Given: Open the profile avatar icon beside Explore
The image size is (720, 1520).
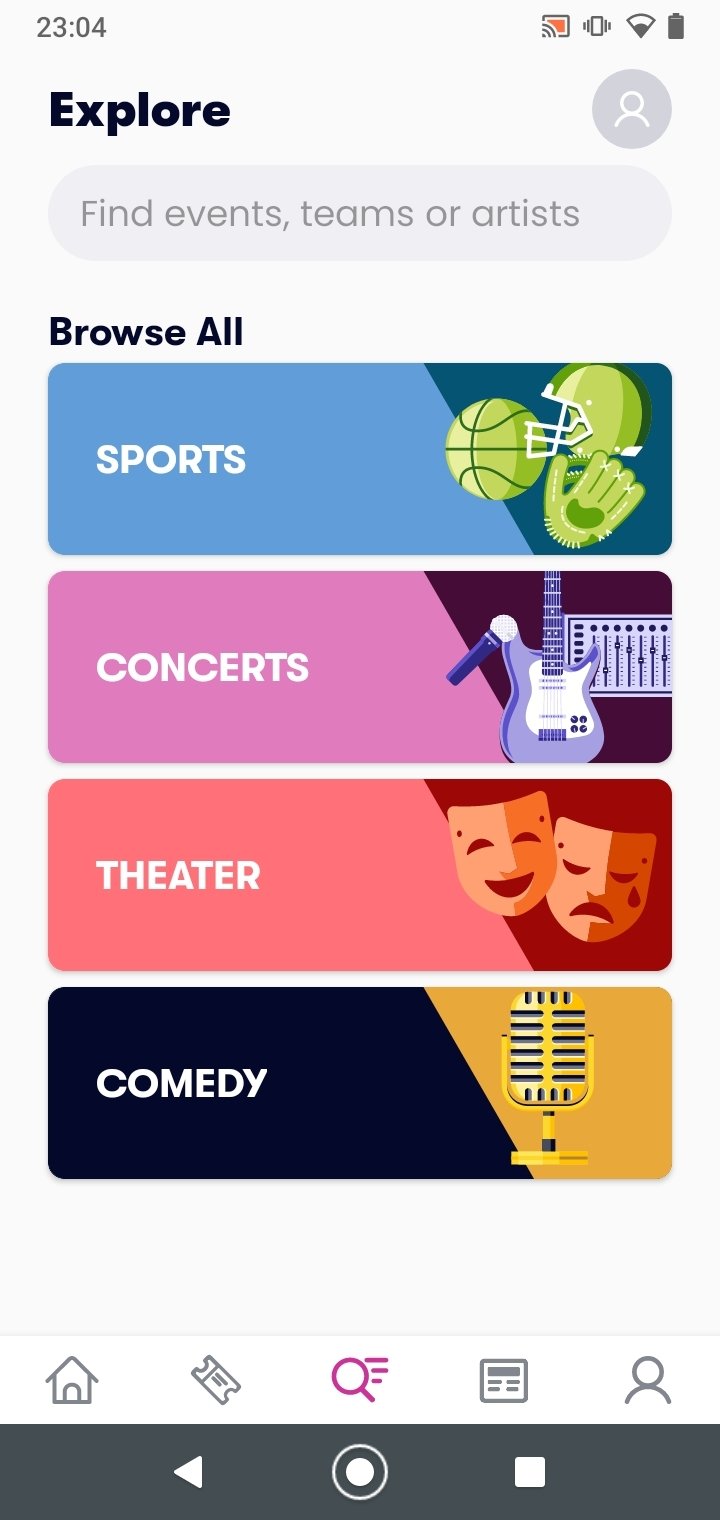Looking at the screenshot, I should pyautogui.click(x=631, y=109).
